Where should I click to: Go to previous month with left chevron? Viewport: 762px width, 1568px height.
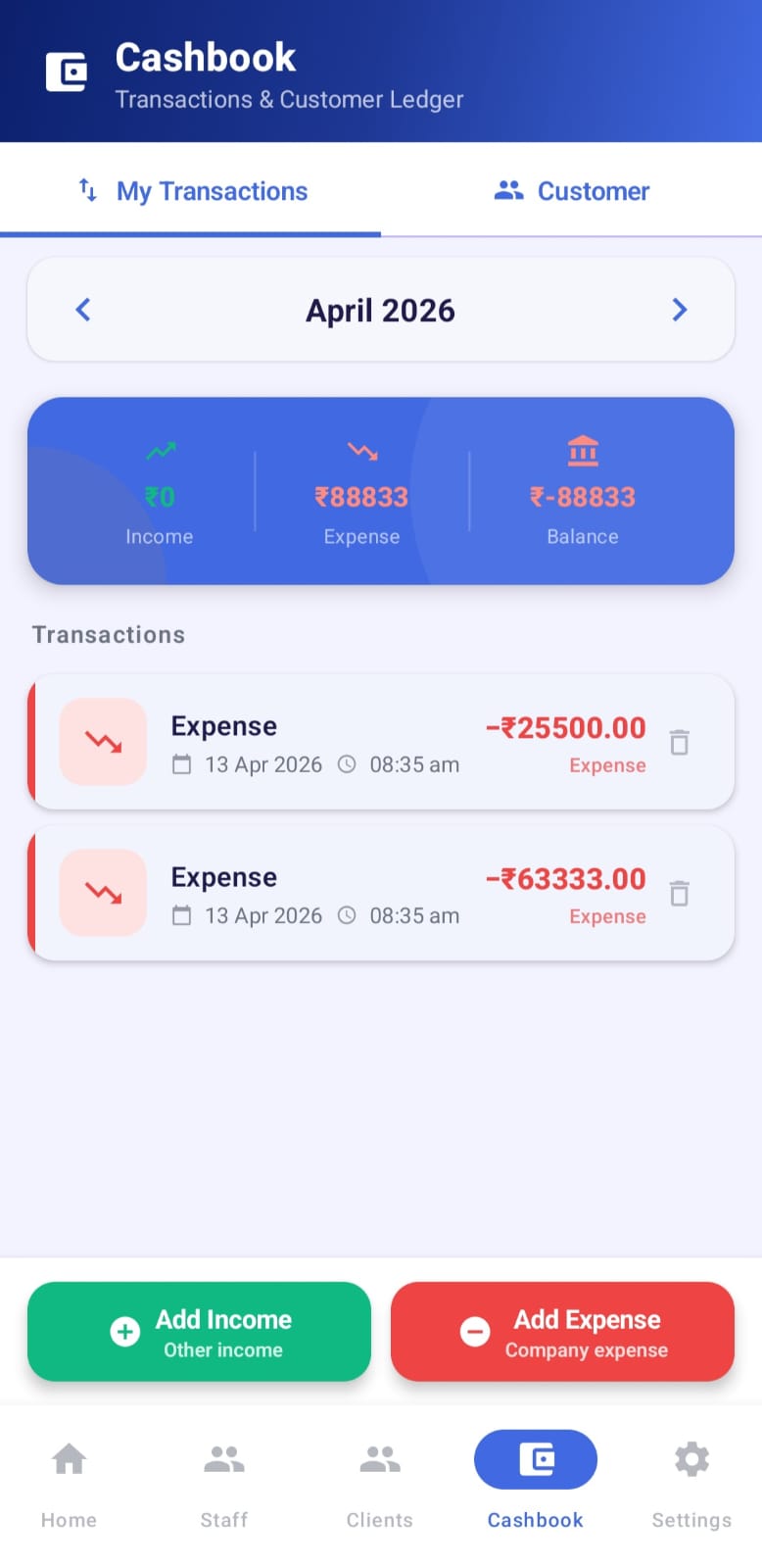tap(82, 310)
